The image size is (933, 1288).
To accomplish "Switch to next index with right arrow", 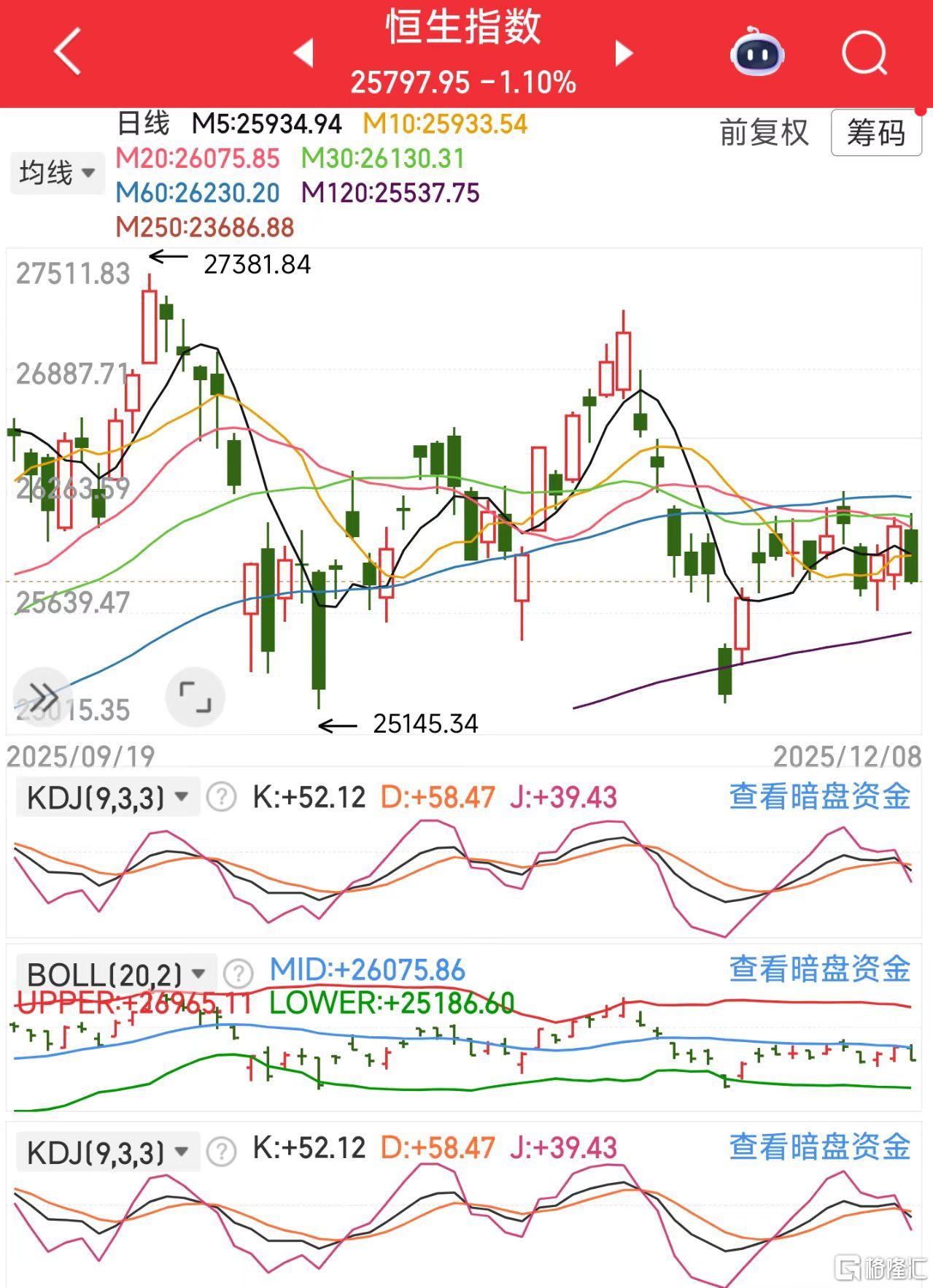I will click(624, 53).
